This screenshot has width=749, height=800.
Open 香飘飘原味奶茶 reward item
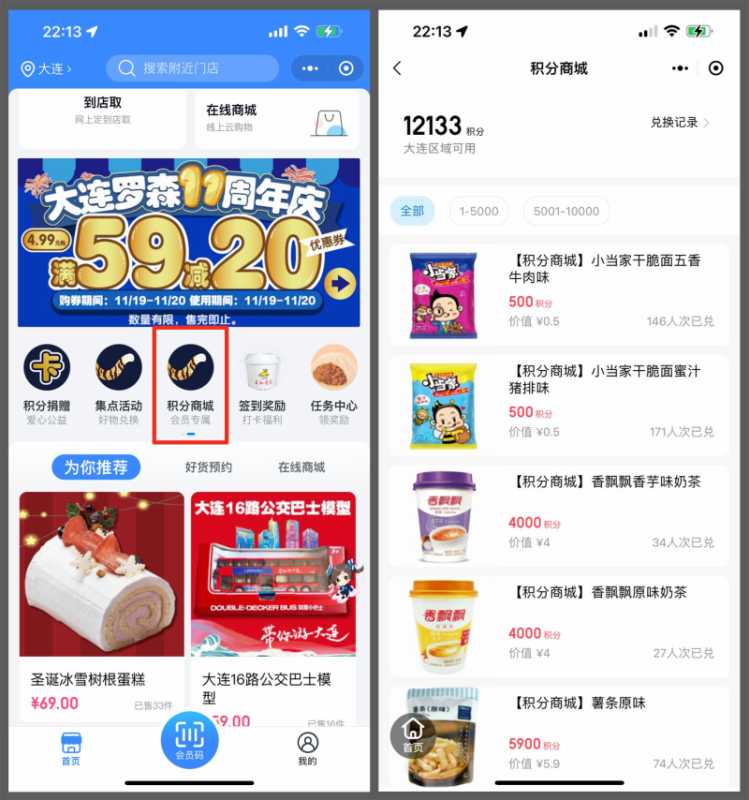[560, 626]
